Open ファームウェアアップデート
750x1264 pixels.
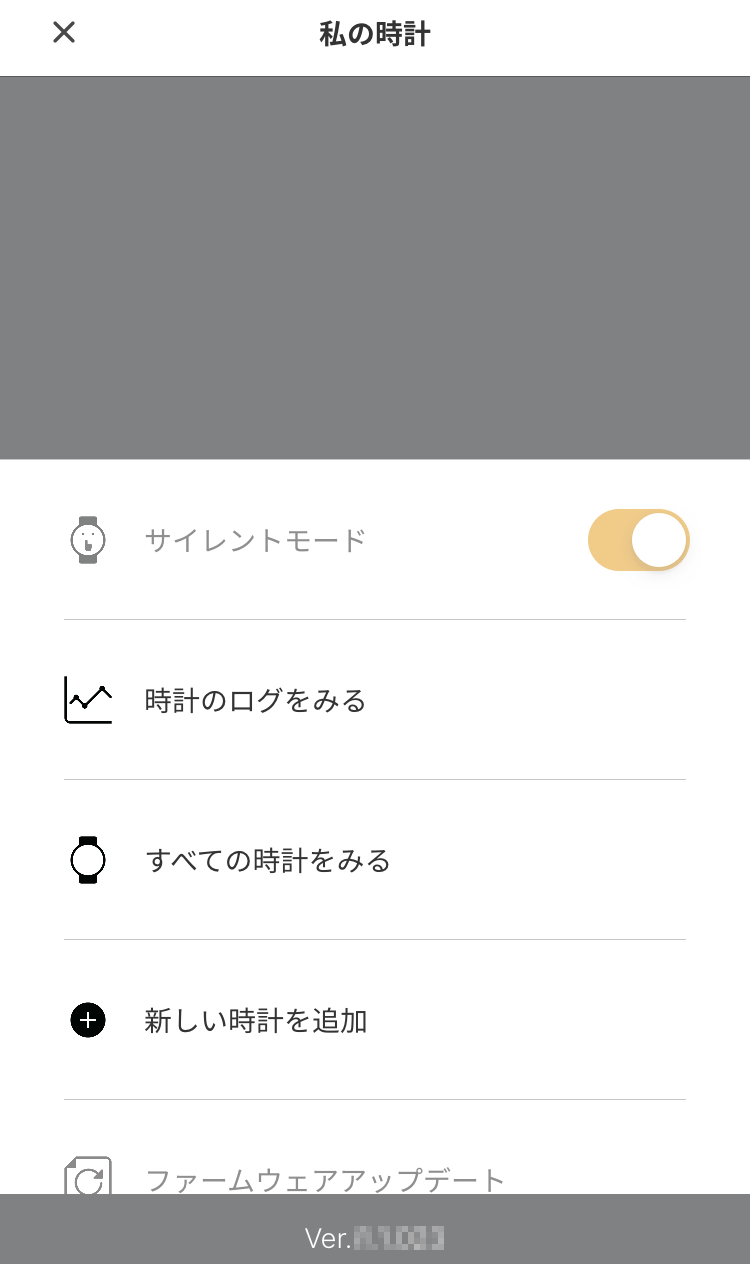(326, 1178)
